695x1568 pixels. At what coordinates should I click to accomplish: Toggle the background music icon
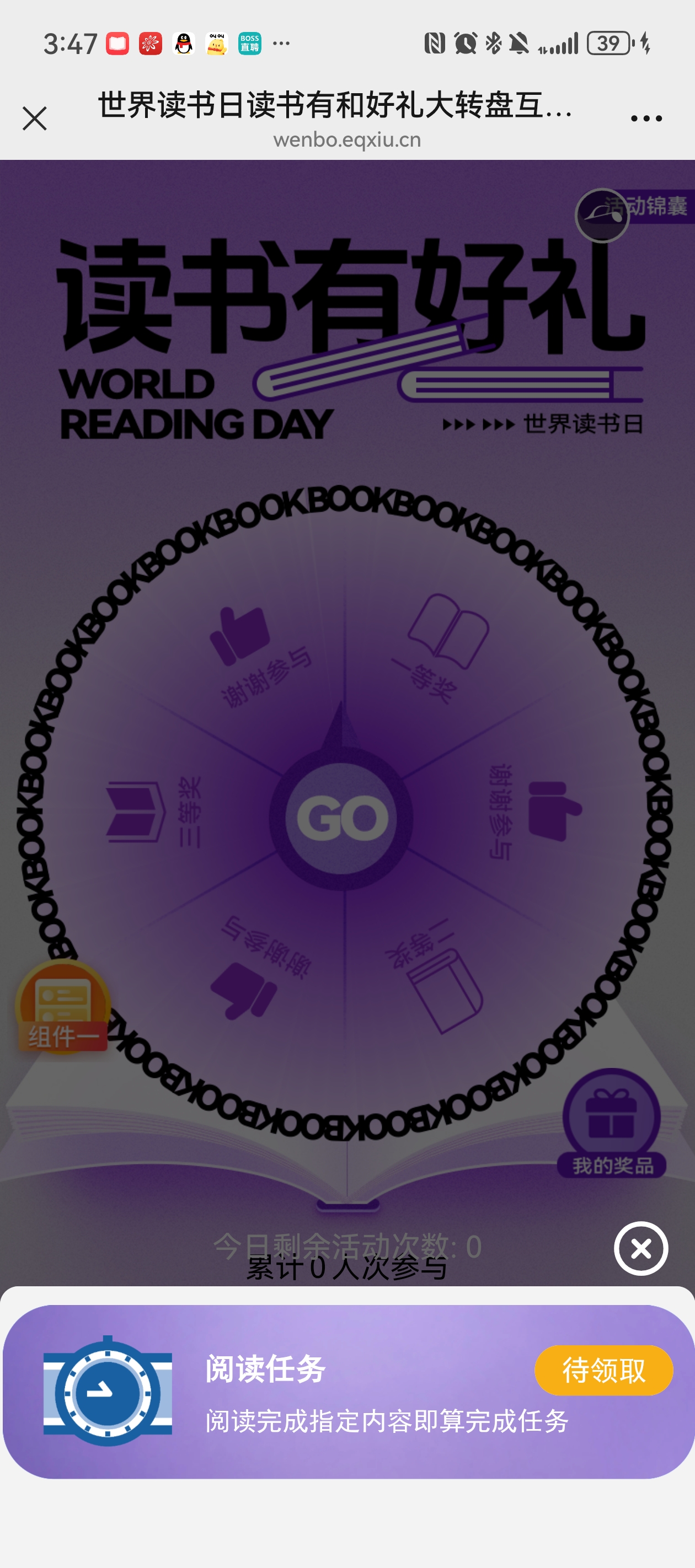point(601,216)
